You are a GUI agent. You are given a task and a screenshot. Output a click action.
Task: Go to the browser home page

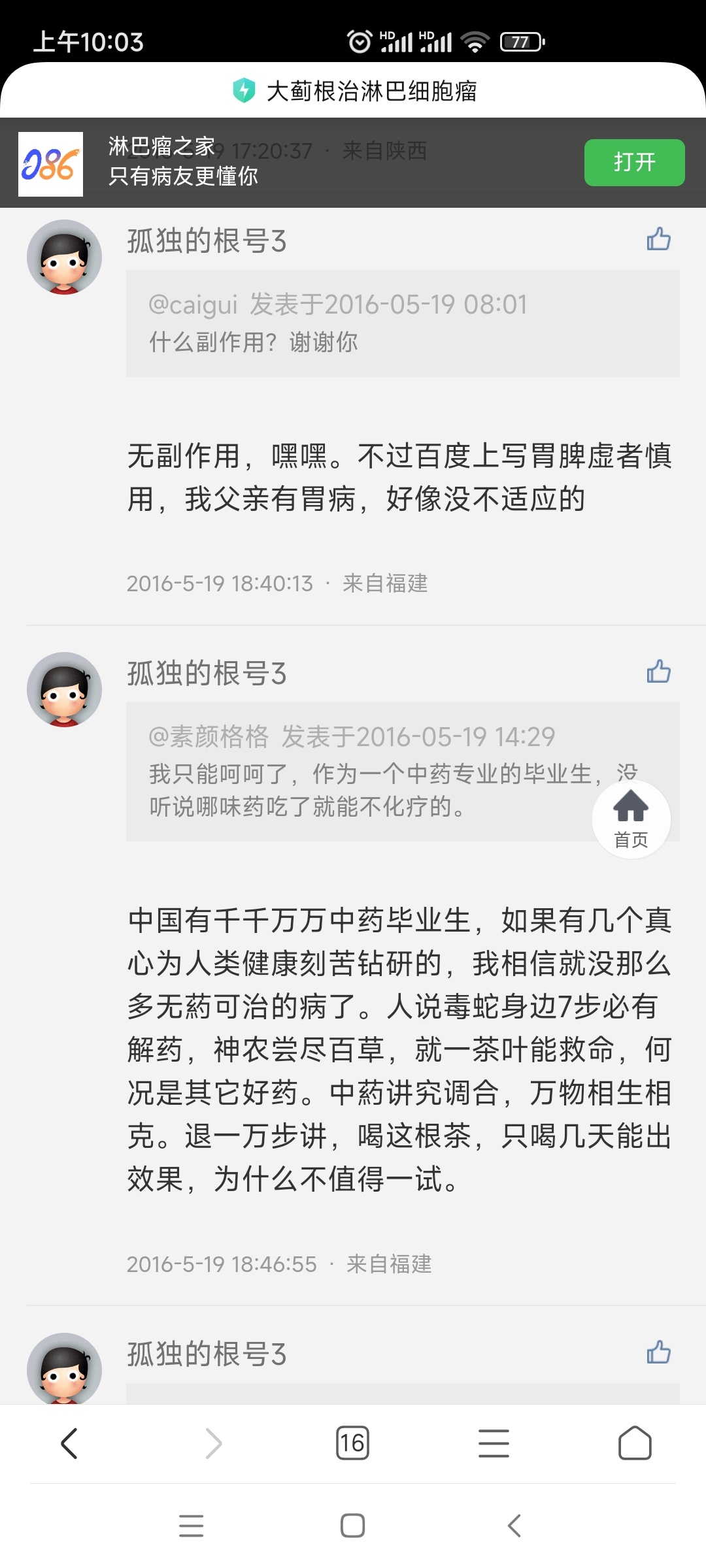(x=635, y=1443)
